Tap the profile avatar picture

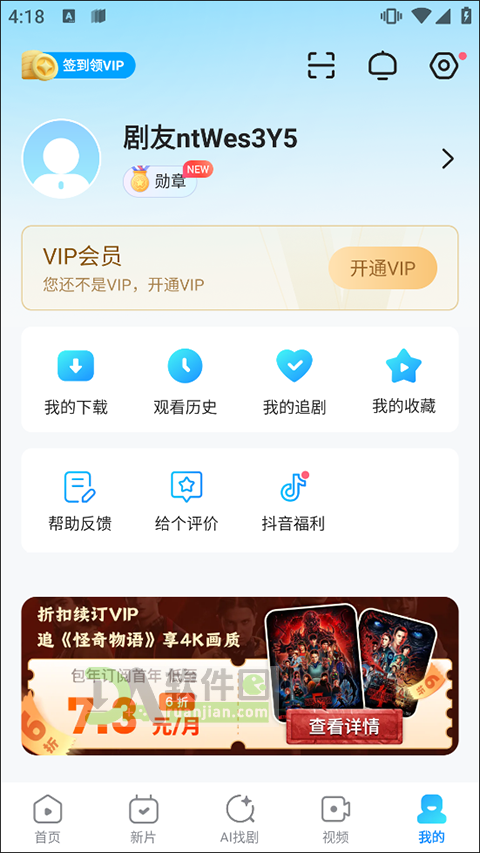coord(61,158)
